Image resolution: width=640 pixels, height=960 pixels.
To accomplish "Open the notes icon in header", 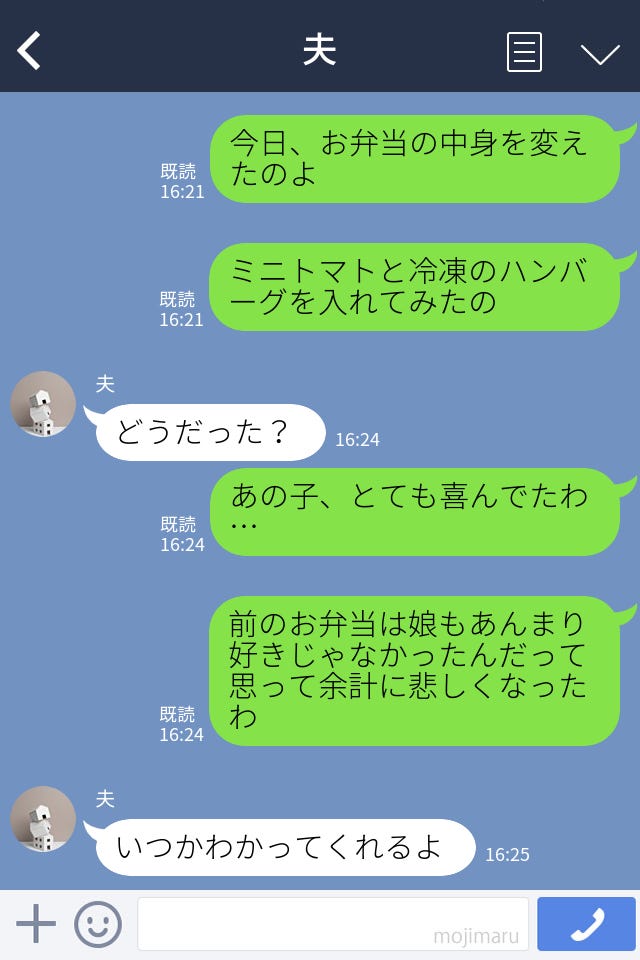I will click(524, 52).
